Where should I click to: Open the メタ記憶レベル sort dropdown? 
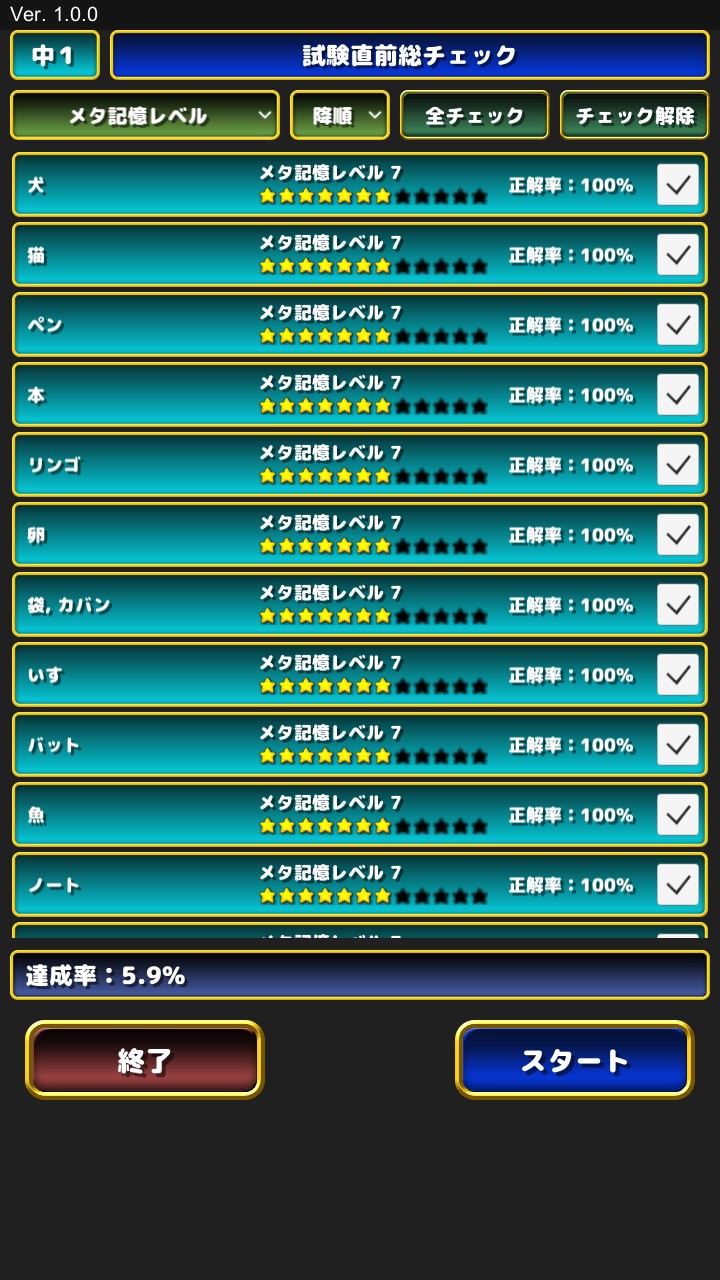coord(145,115)
